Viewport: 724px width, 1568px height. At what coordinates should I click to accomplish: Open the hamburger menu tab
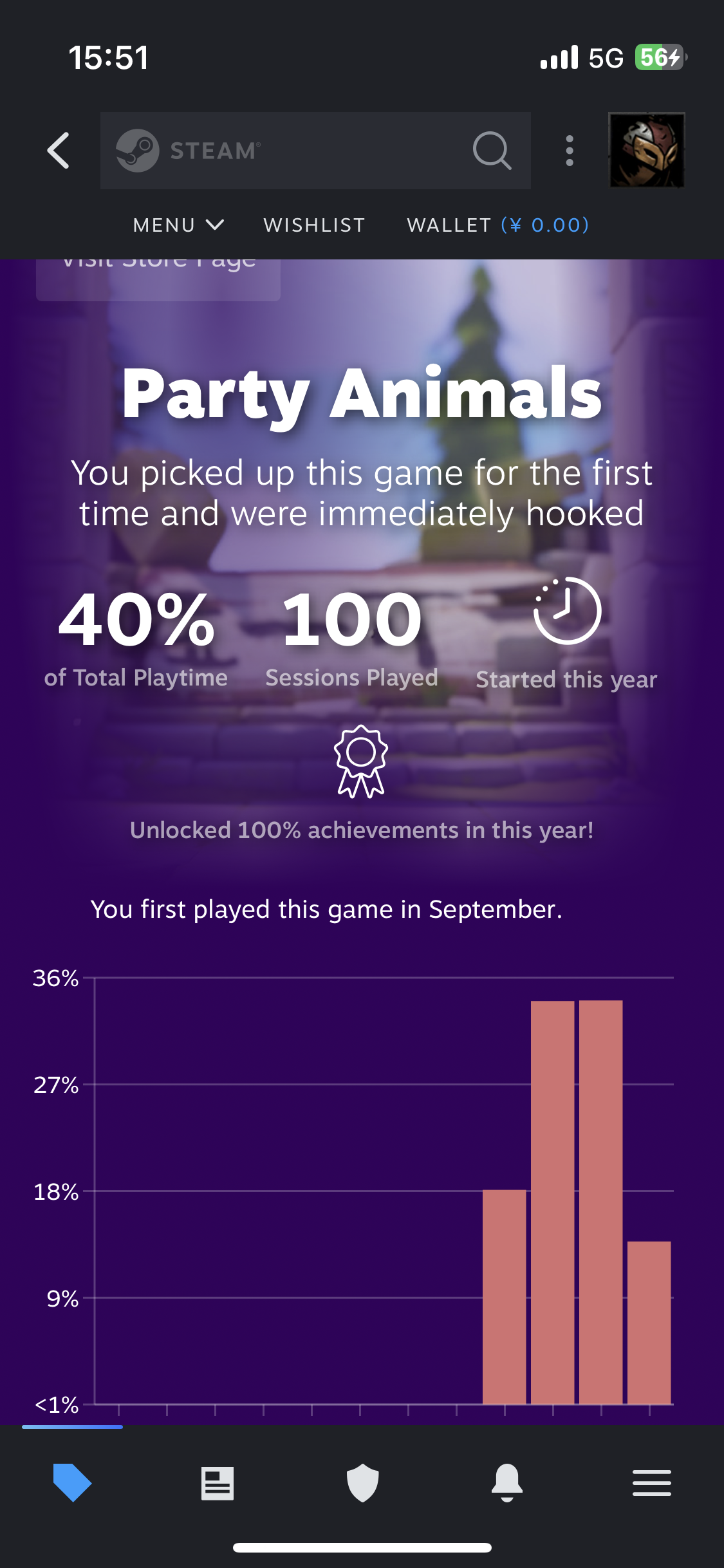click(651, 1483)
